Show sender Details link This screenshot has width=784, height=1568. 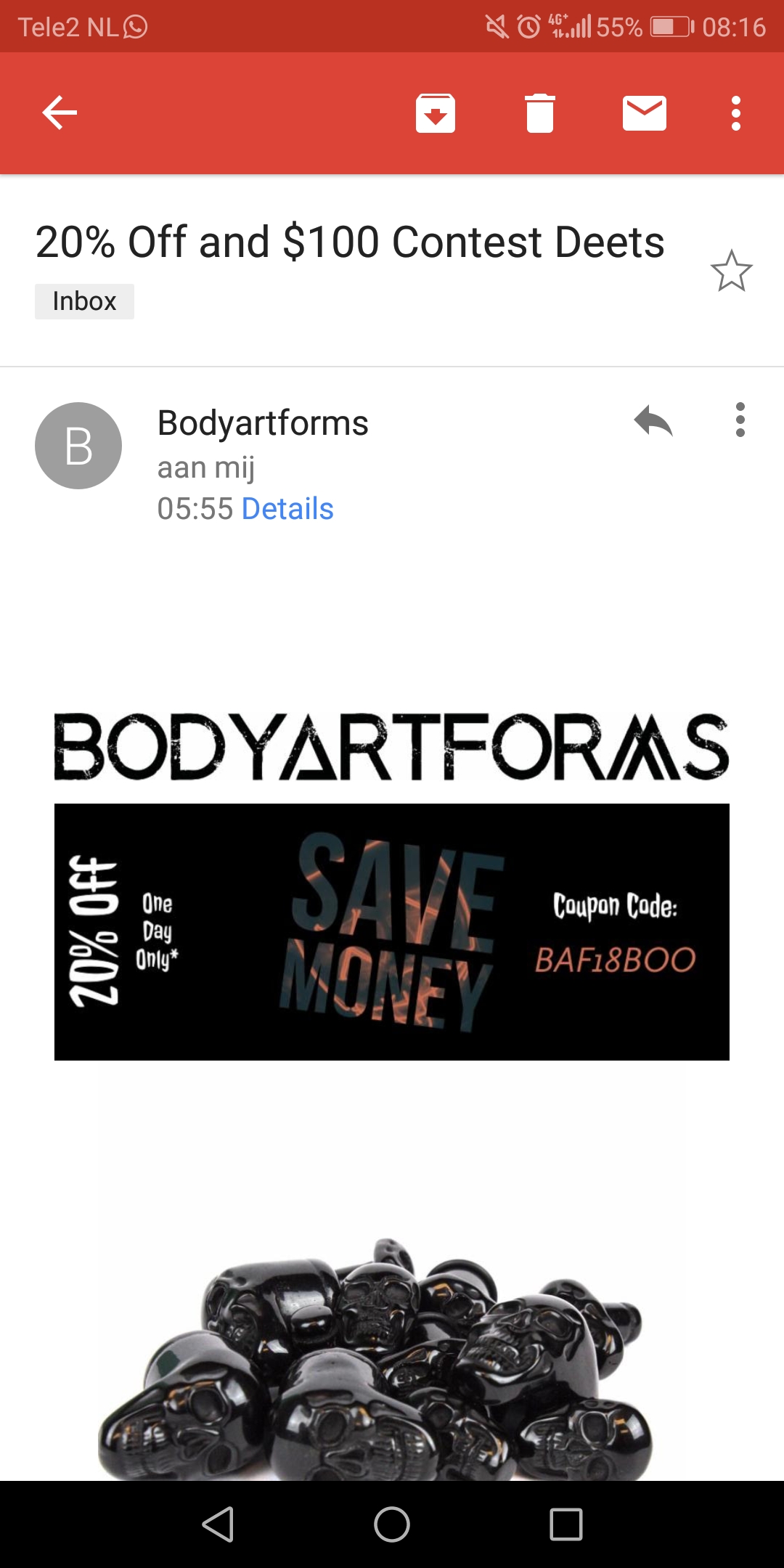point(287,508)
